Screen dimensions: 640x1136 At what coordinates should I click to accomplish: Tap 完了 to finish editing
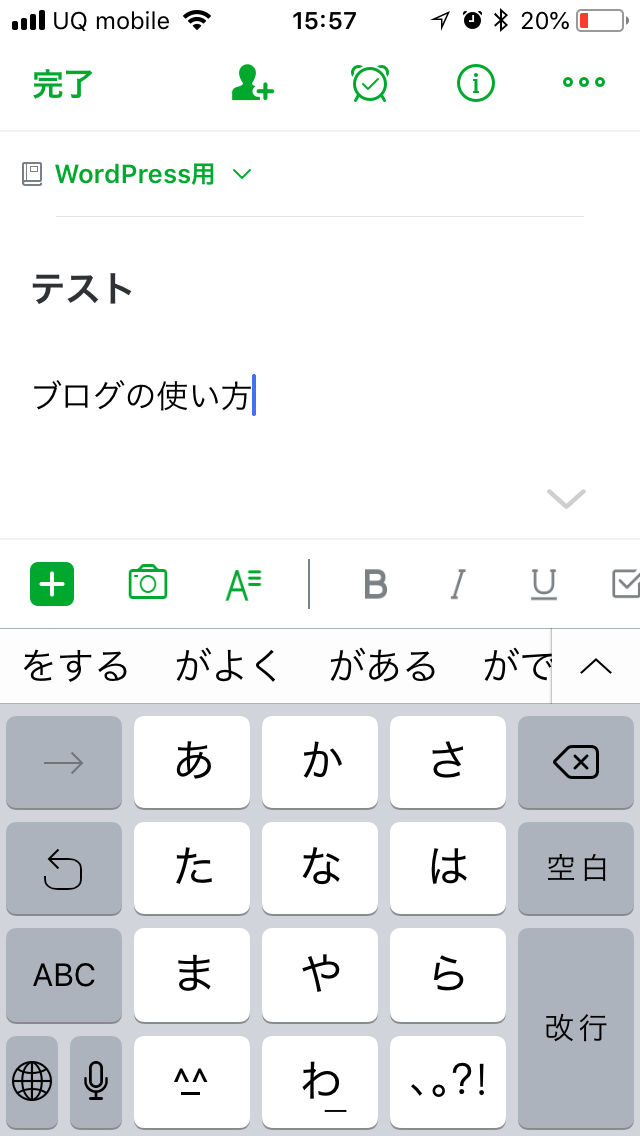coord(63,84)
